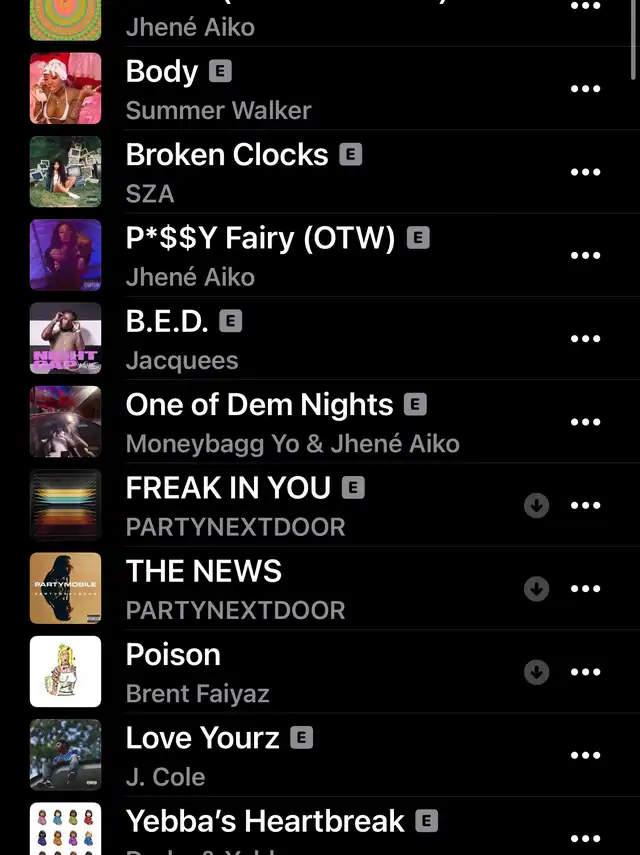Open more options for P*$$Y Fairy (OTW)
640x855 pixels.
(x=585, y=255)
